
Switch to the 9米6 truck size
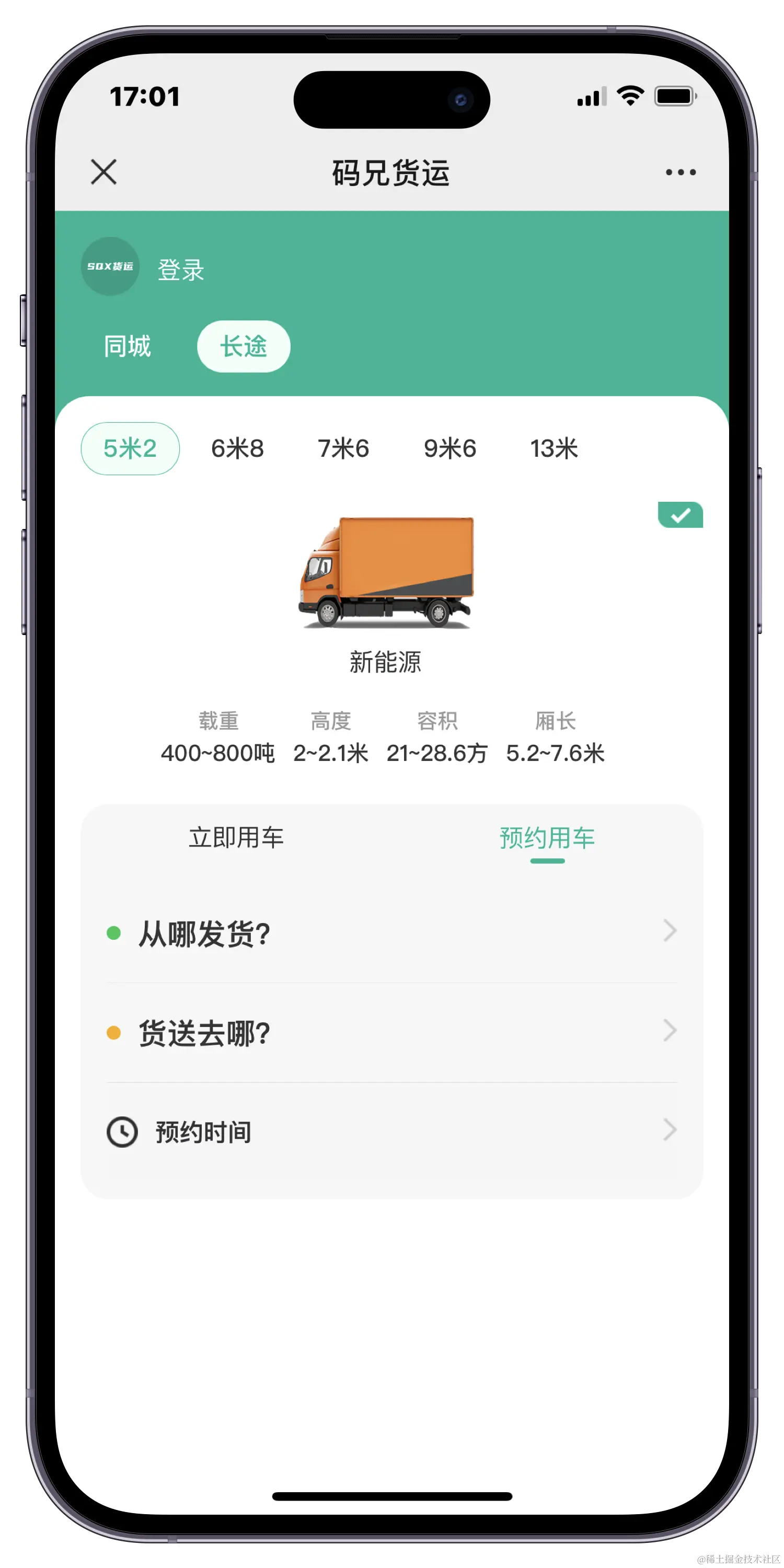pos(450,448)
